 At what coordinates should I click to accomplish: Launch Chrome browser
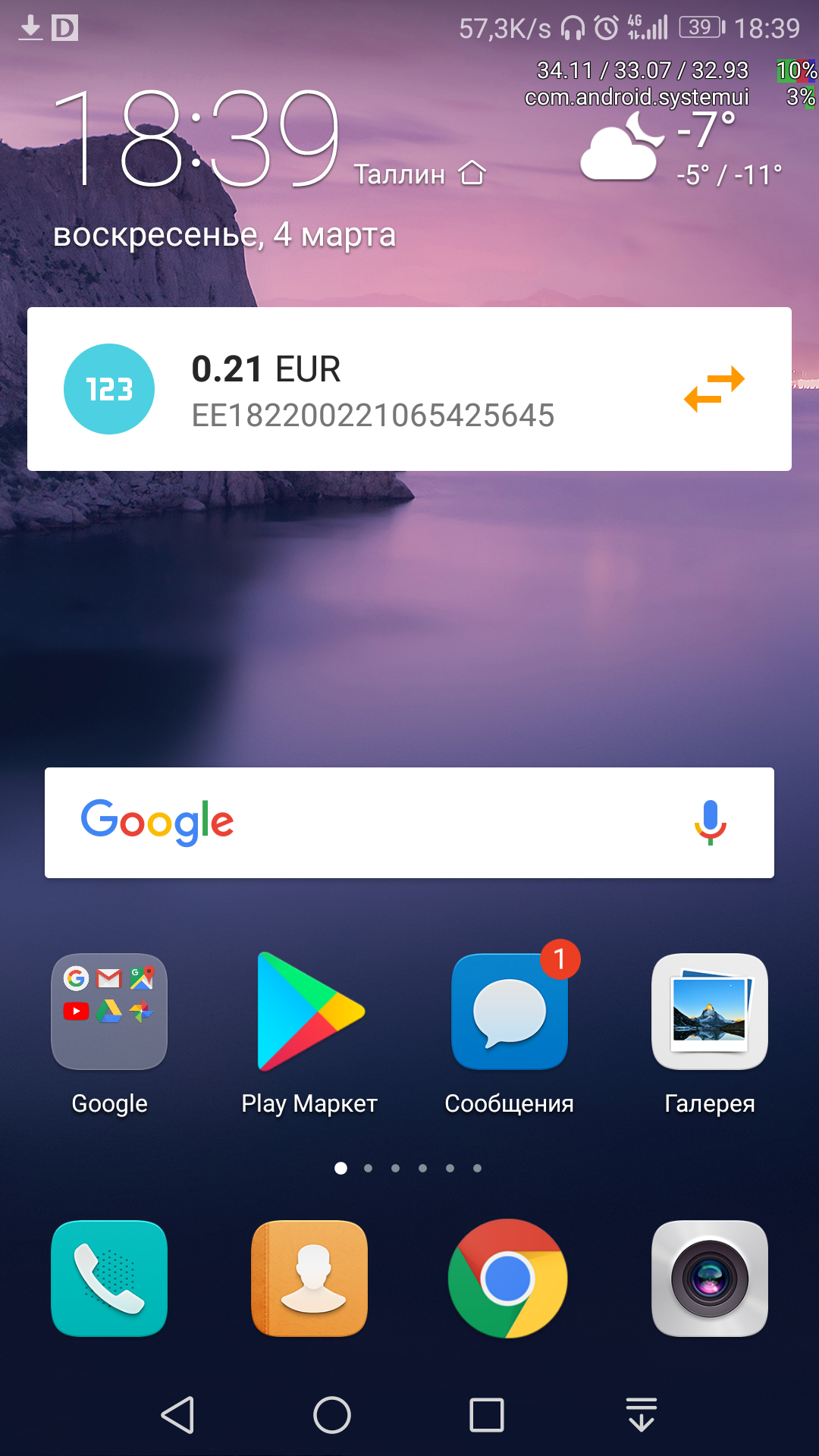point(508,1279)
